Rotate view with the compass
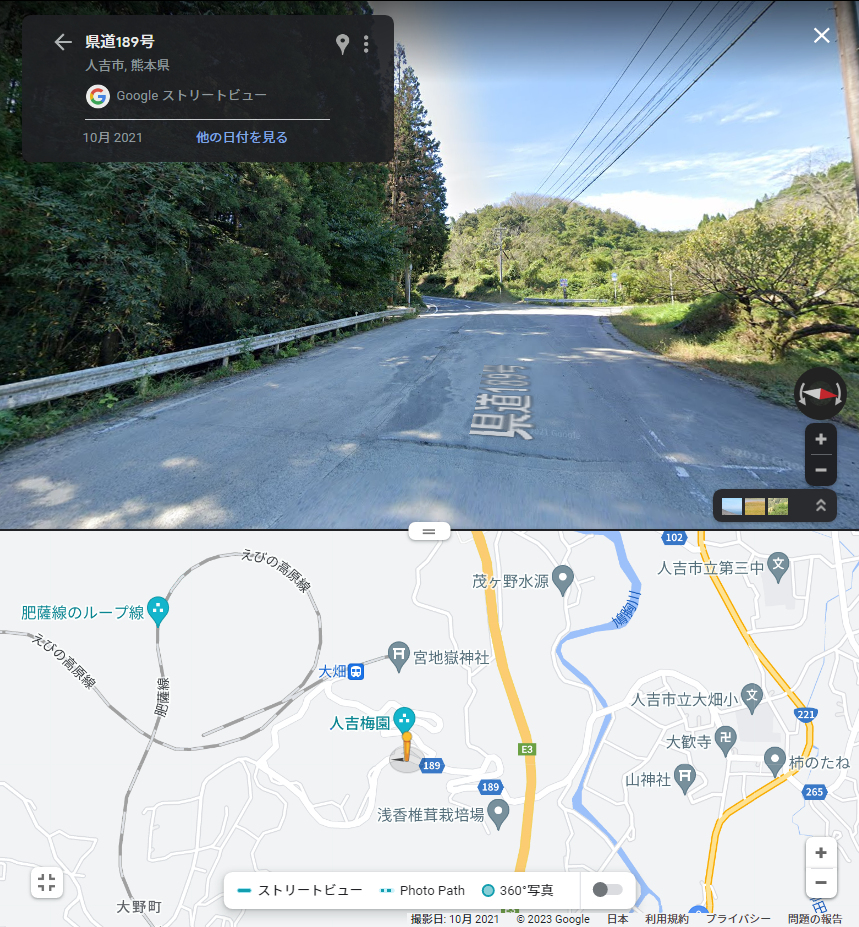859x927 pixels. 820,394
